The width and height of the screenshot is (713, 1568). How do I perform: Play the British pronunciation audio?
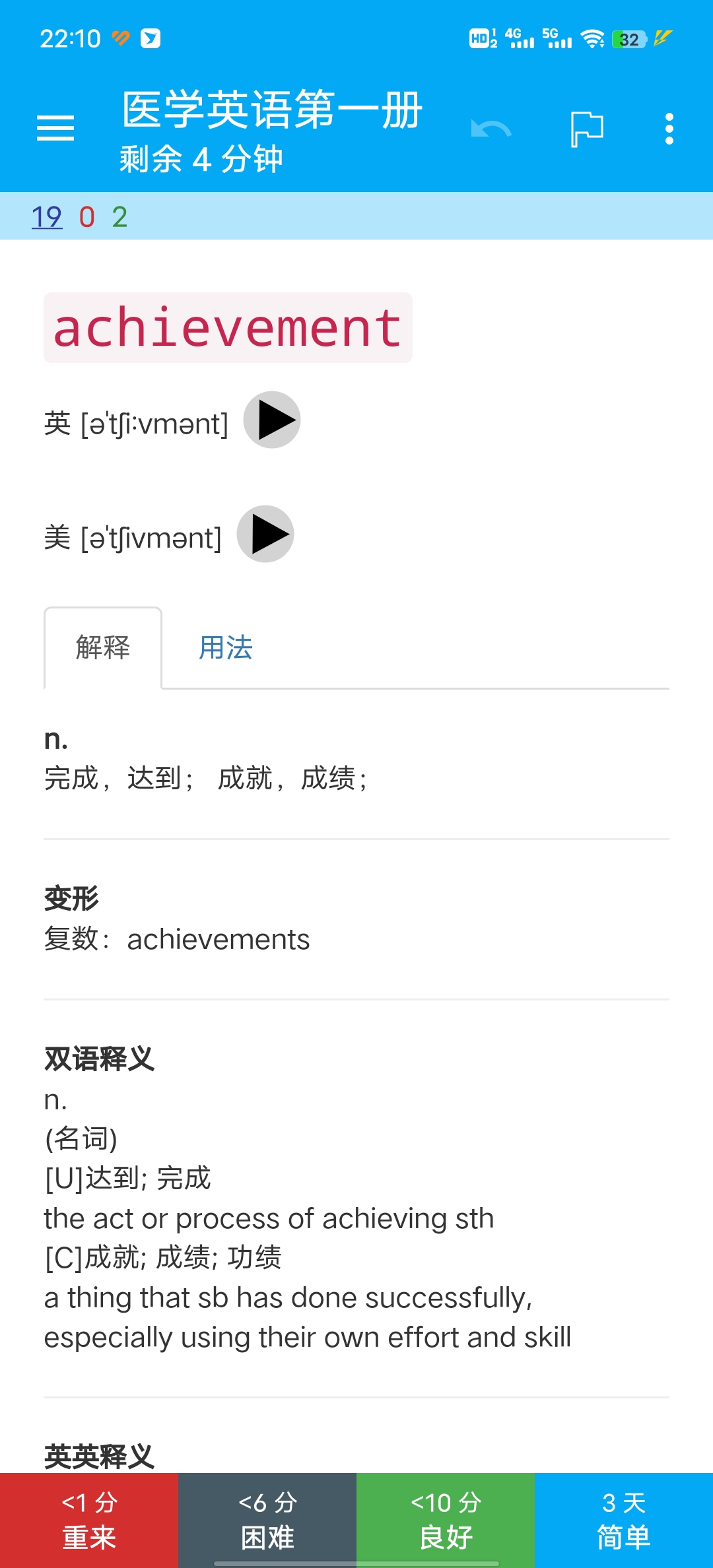(x=272, y=420)
